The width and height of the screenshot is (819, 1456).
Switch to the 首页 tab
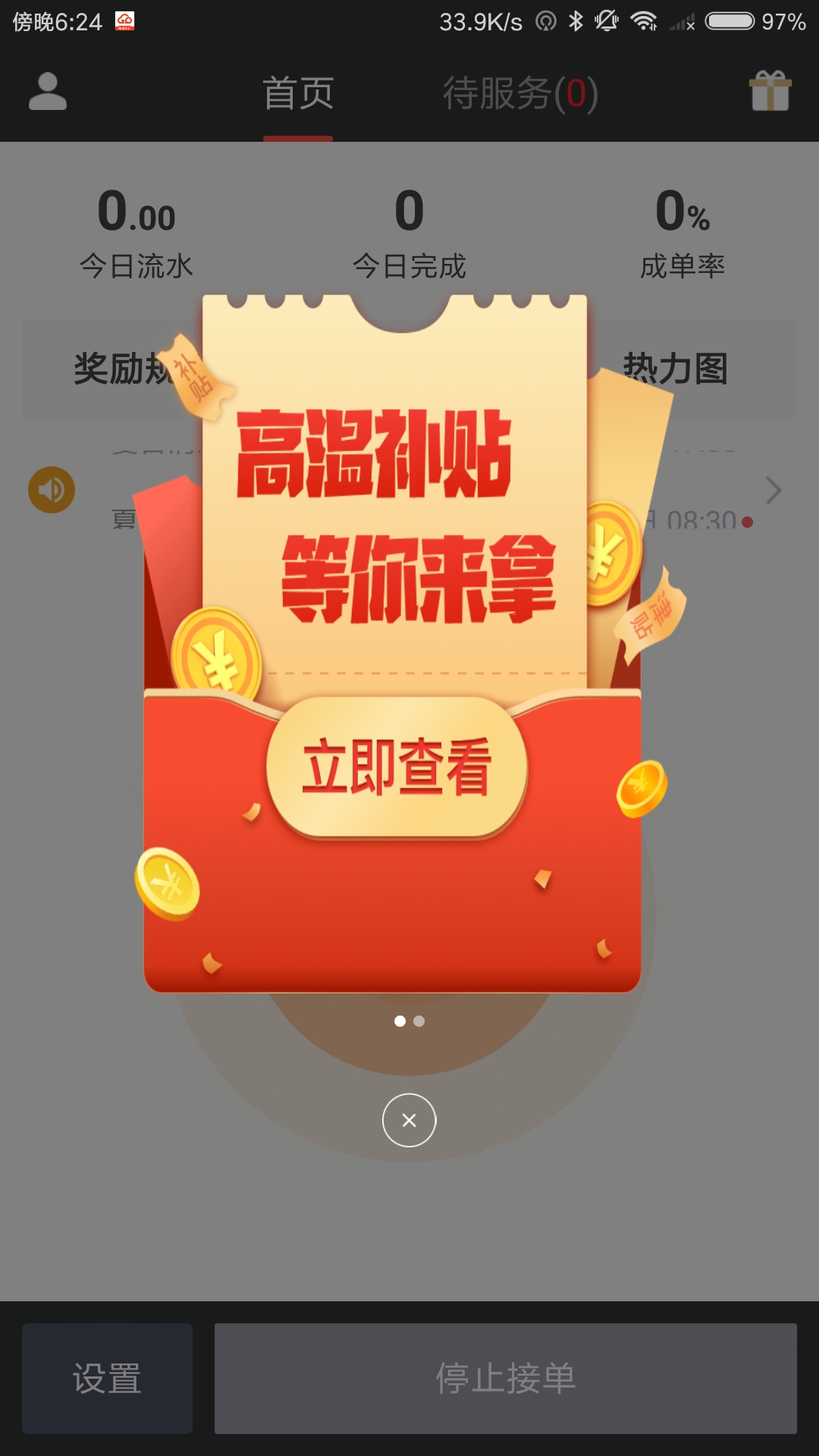(x=298, y=93)
